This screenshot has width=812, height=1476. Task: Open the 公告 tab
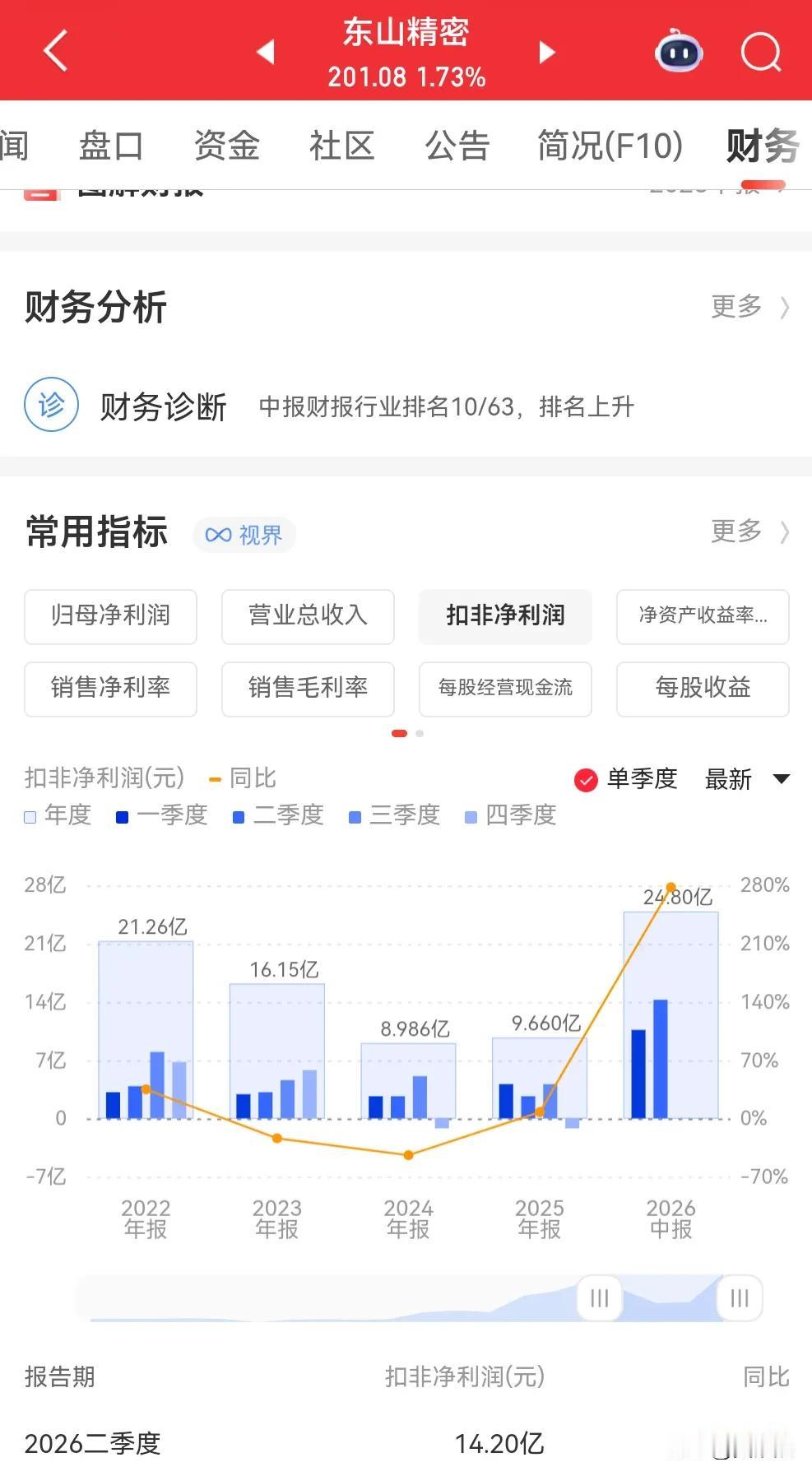tap(457, 146)
